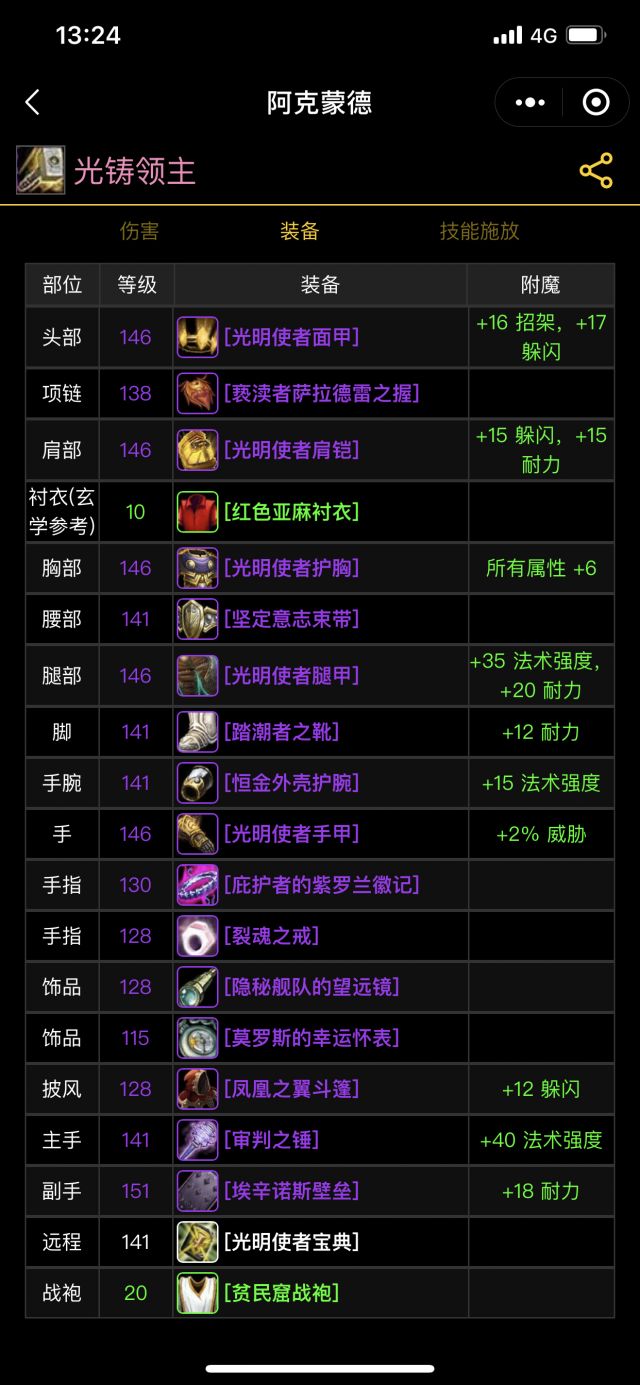Image resolution: width=640 pixels, height=1385 pixels.
Task: Close the mini program with the circle button
Action: coord(596,102)
